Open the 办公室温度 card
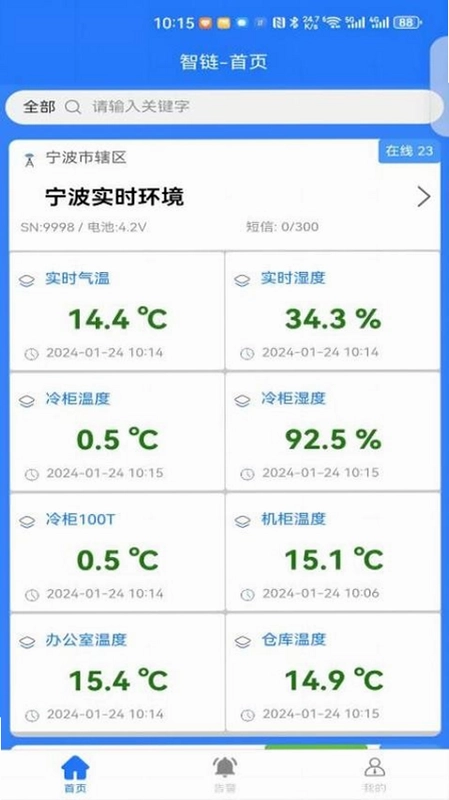 117,673
